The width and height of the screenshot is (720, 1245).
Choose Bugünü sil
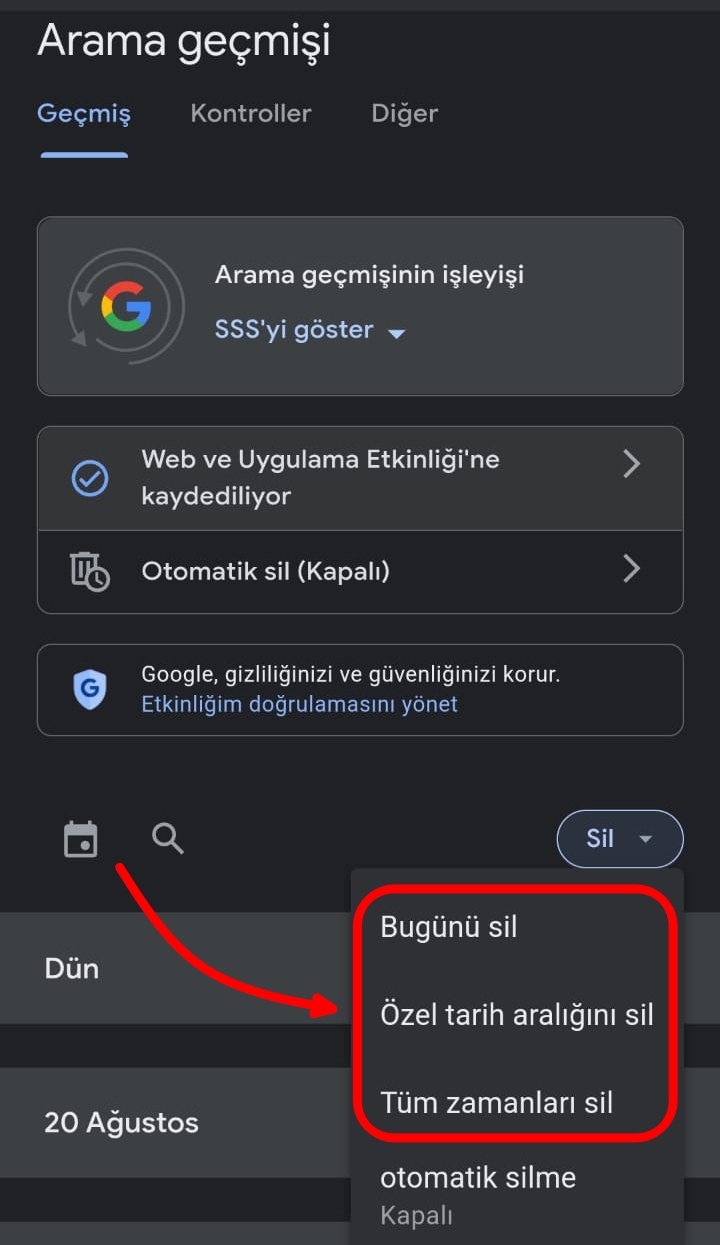(x=449, y=927)
